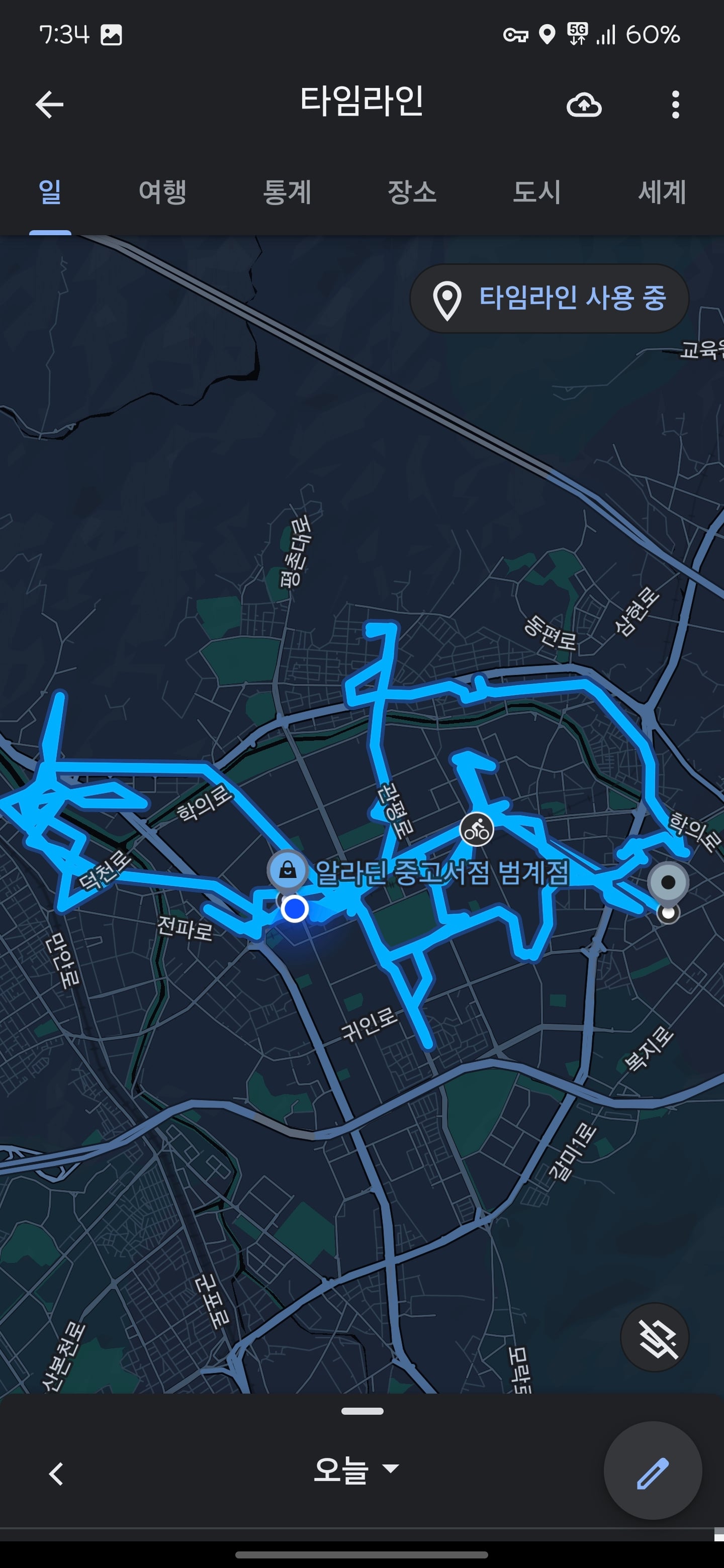The height and width of the screenshot is (1568, 724).
Task: Tap the grey location pin marker
Action: coord(668,883)
